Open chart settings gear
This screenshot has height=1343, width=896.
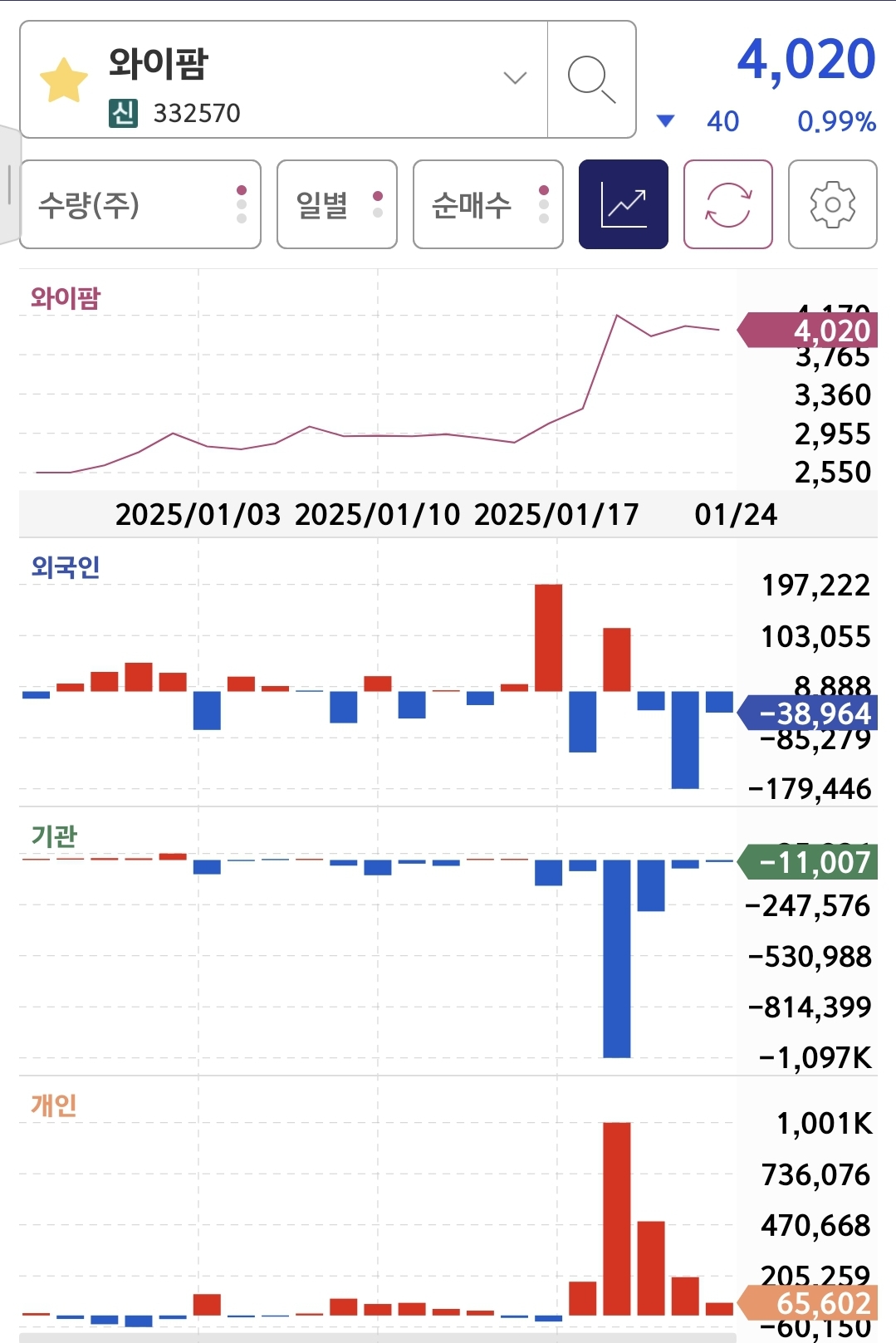pyautogui.click(x=833, y=204)
